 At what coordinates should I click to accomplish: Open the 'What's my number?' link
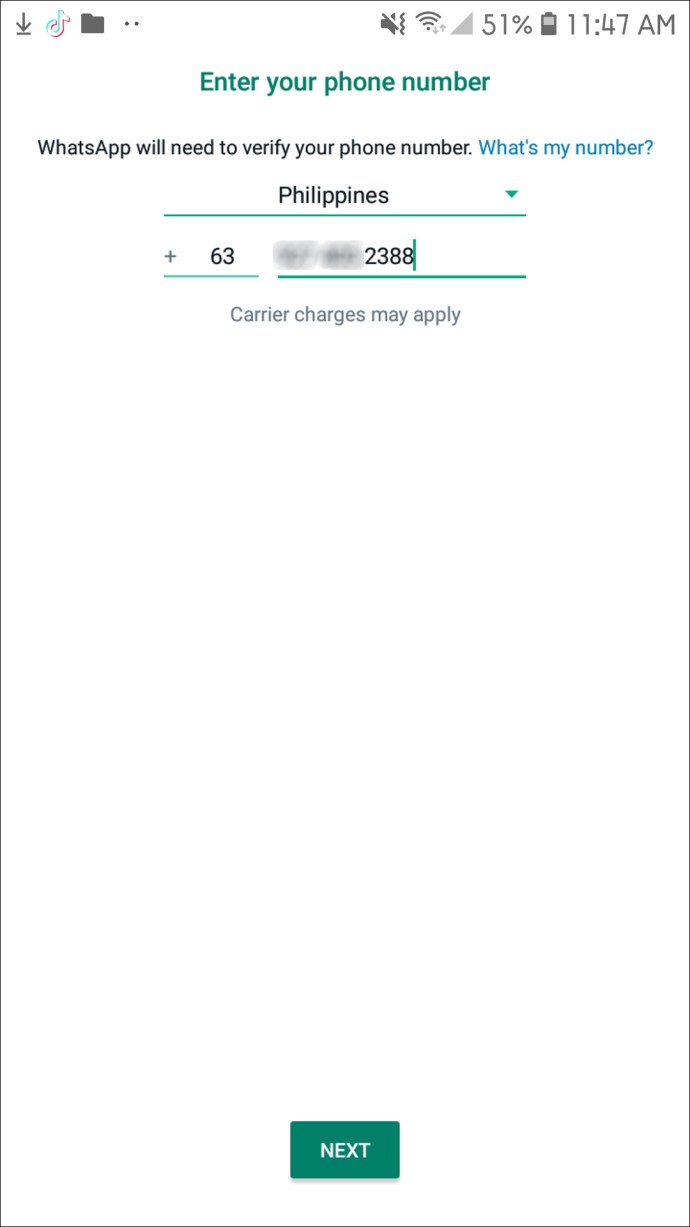coord(565,148)
